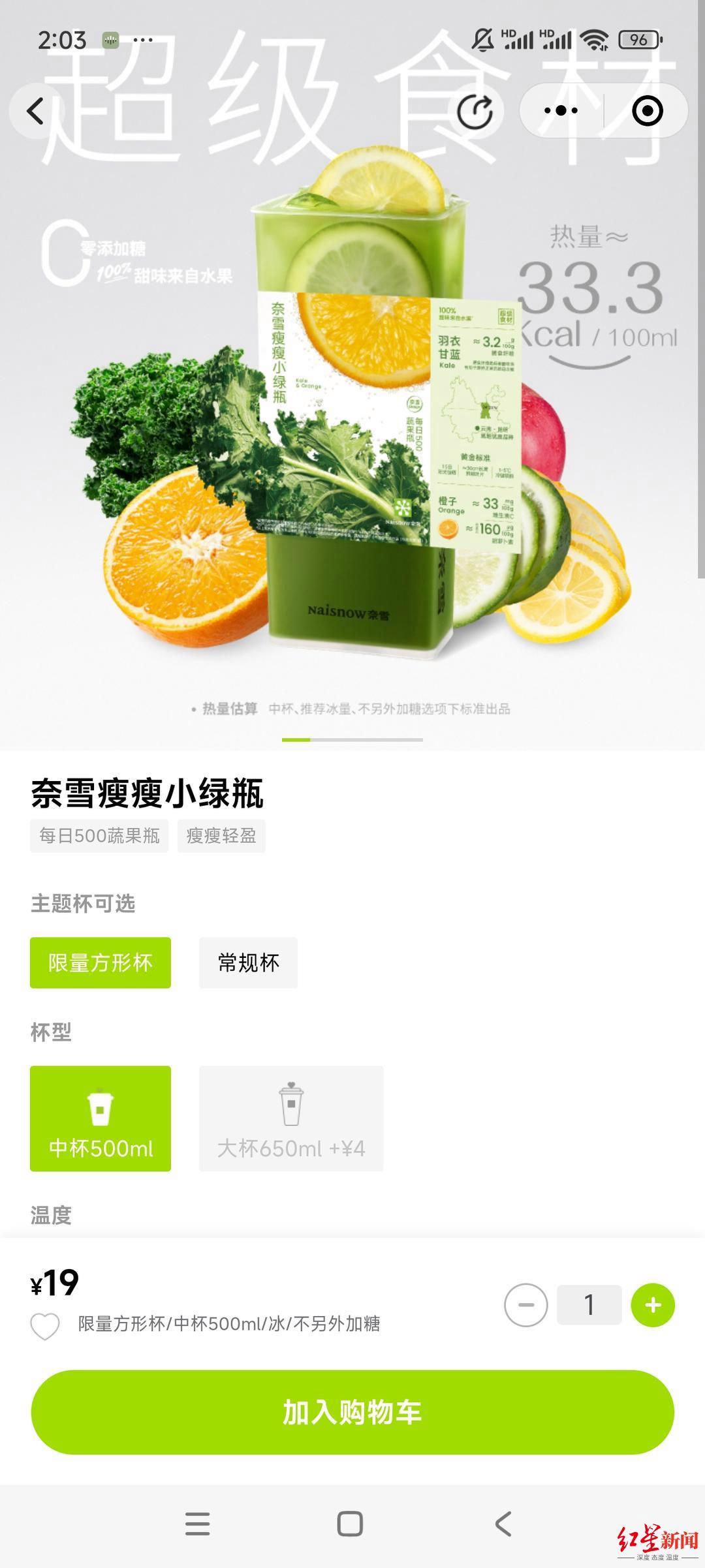Share this drink via the share icon

[x=475, y=111]
